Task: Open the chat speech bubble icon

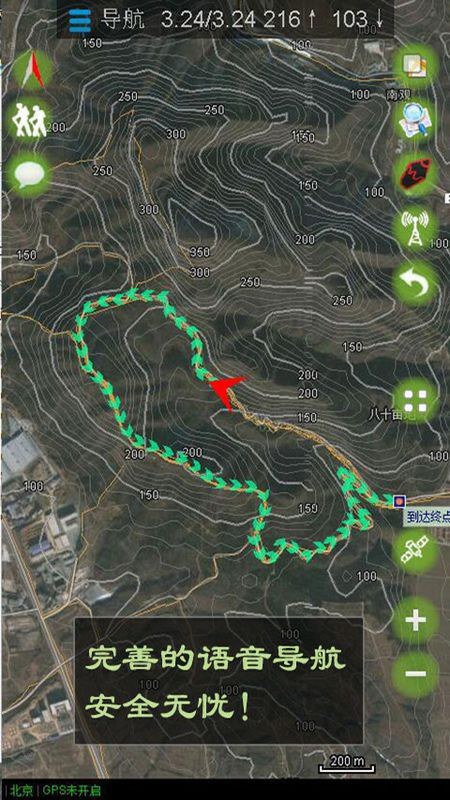Action: click(x=32, y=174)
